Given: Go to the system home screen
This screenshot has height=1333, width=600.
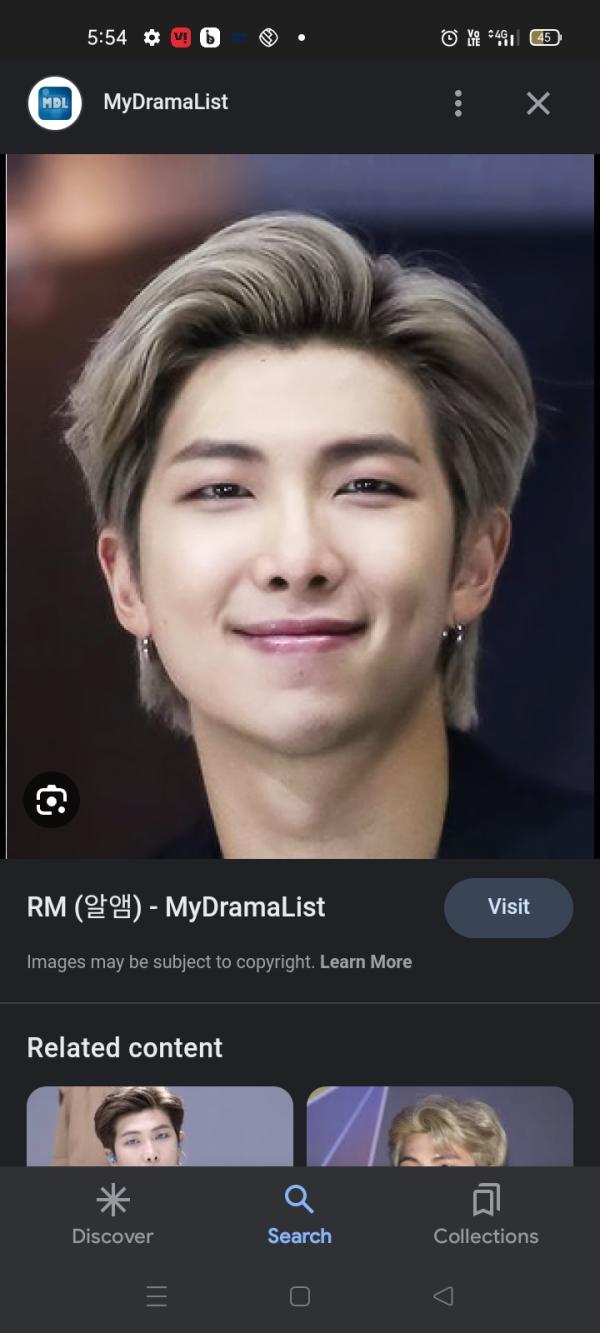Looking at the screenshot, I should click(299, 1296).
